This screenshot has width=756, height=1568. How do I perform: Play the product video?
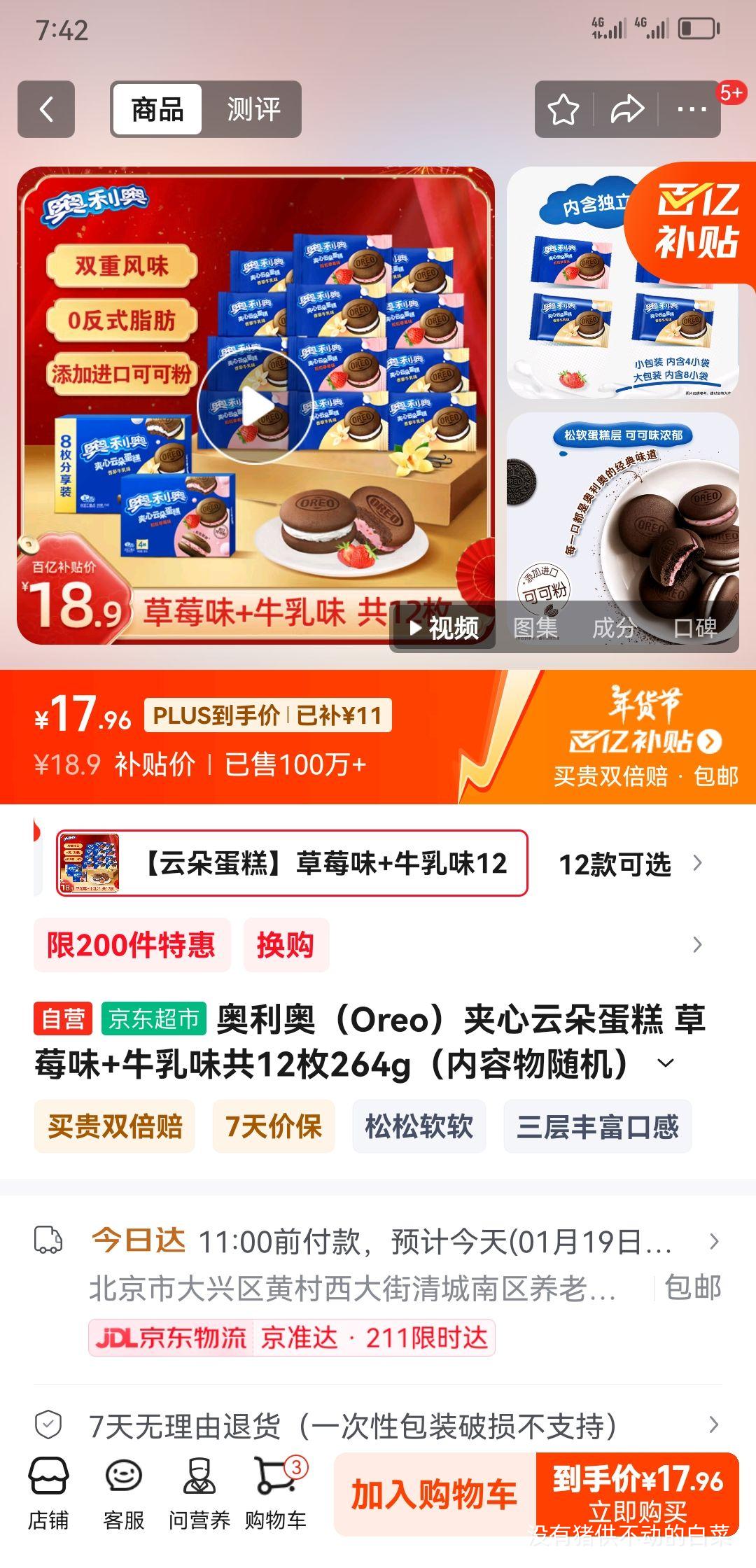(x=259, y=405)
